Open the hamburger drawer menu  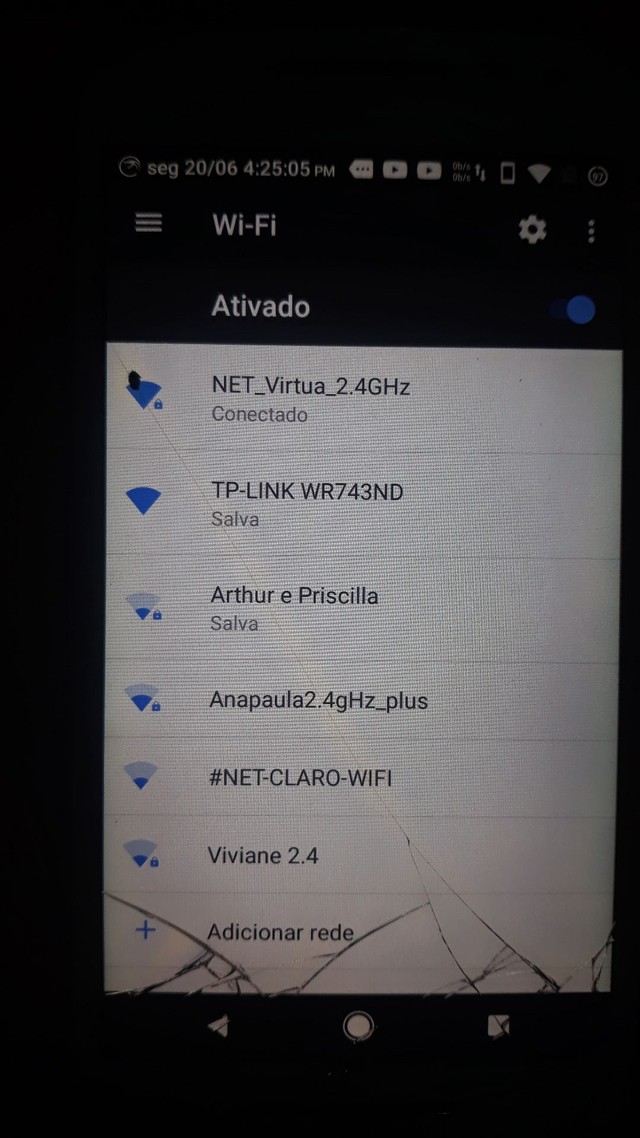149,223
